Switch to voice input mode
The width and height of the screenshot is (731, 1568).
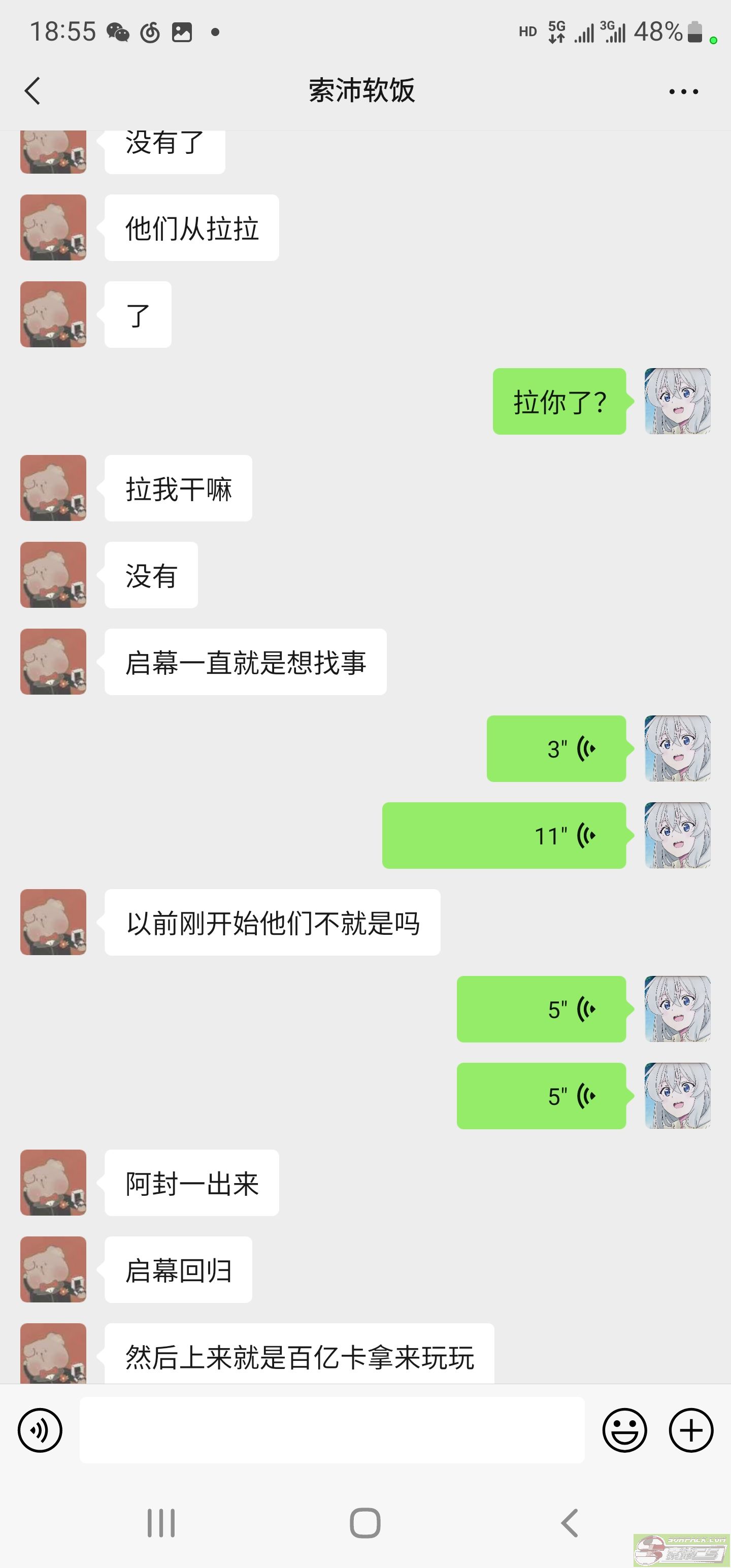(40, 1430)
